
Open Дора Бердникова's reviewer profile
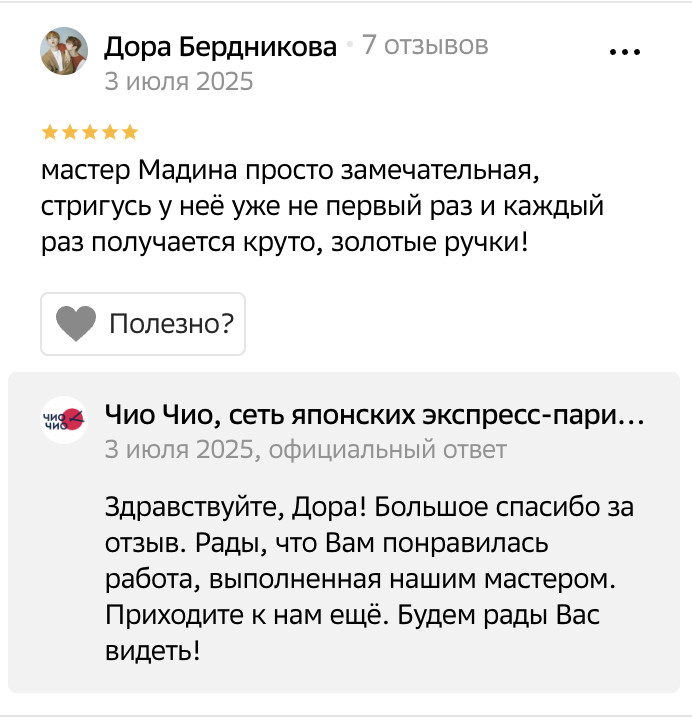click(220, 46)
